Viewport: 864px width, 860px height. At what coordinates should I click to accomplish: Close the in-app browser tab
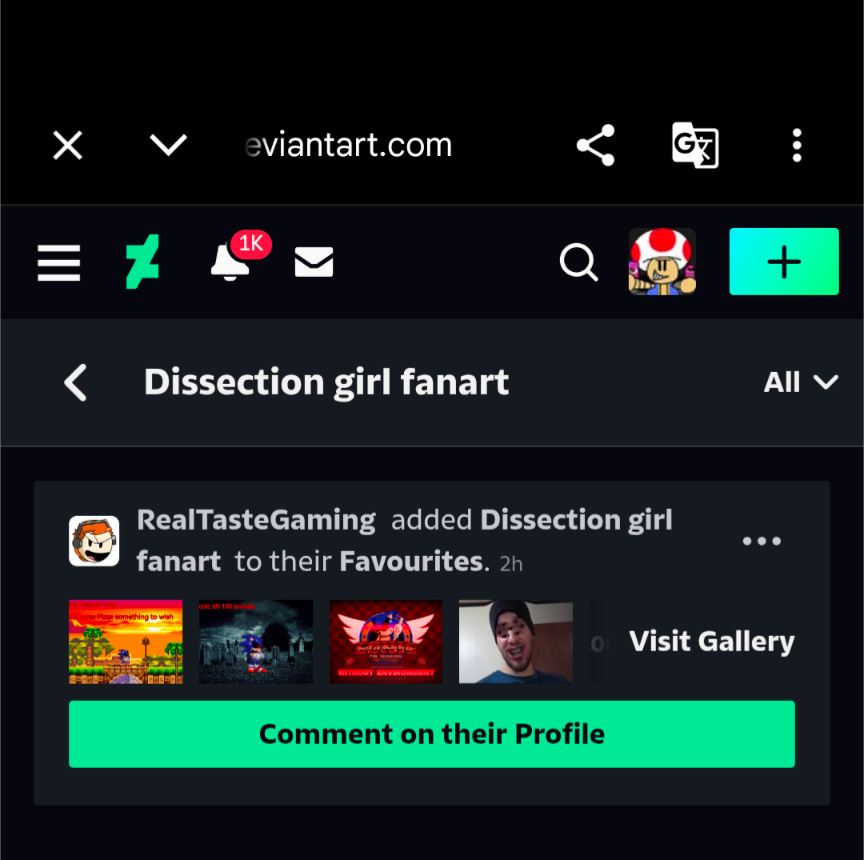click(67, 146)
